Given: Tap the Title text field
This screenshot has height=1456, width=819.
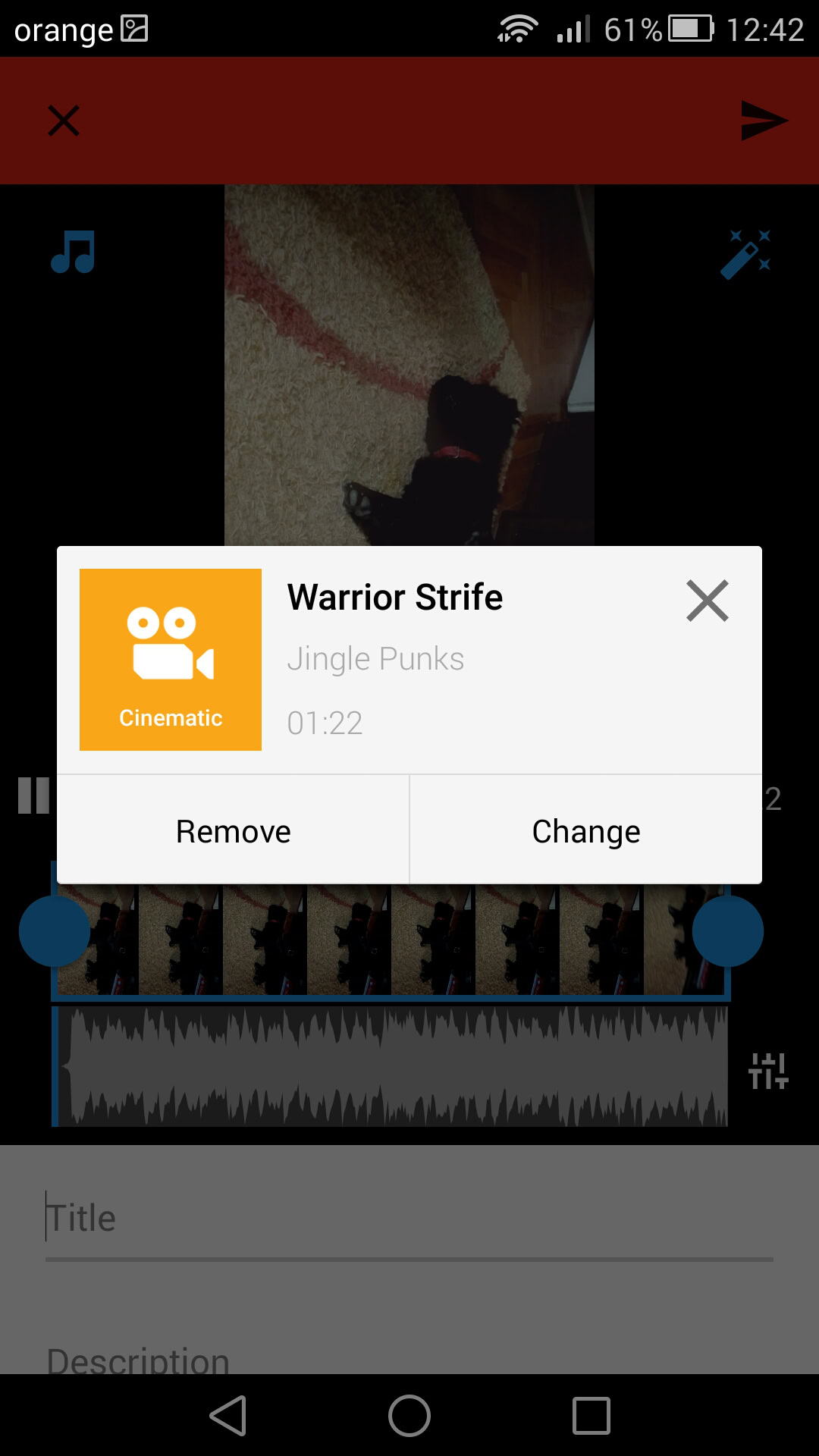Looking at the screenshot, I should 409,1219.
